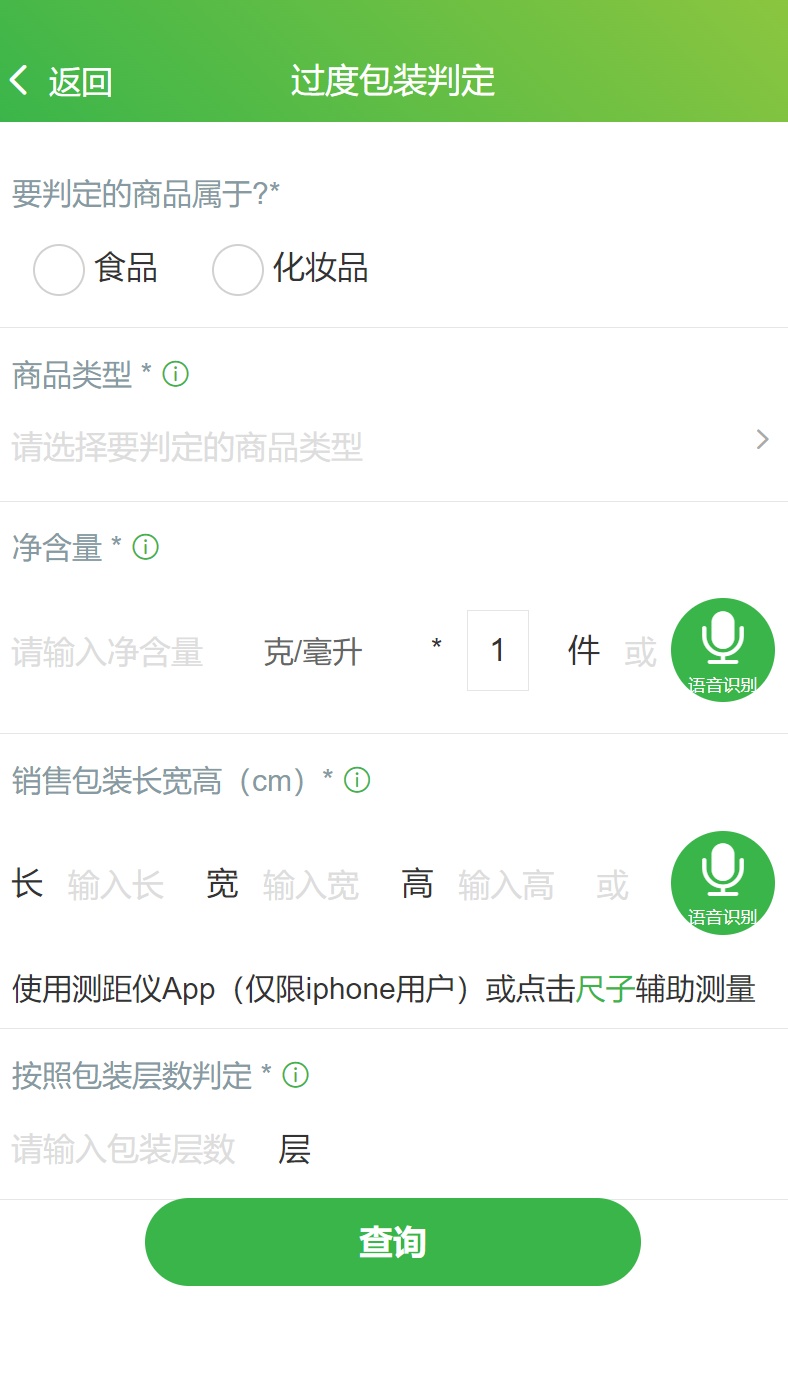Show info tip for 商品类型

click(176, 375)
